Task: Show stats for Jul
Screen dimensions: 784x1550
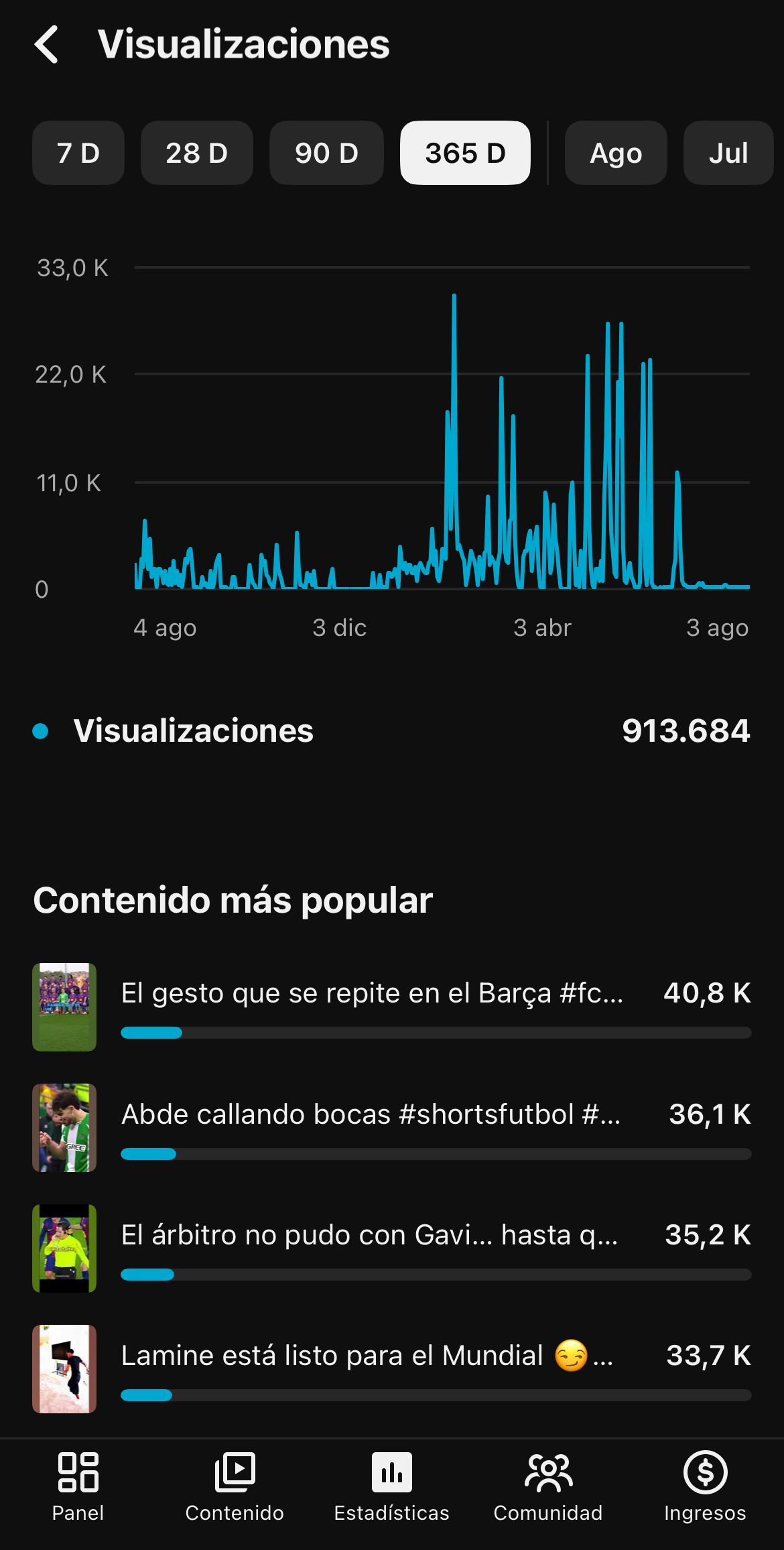Action: 728,153
